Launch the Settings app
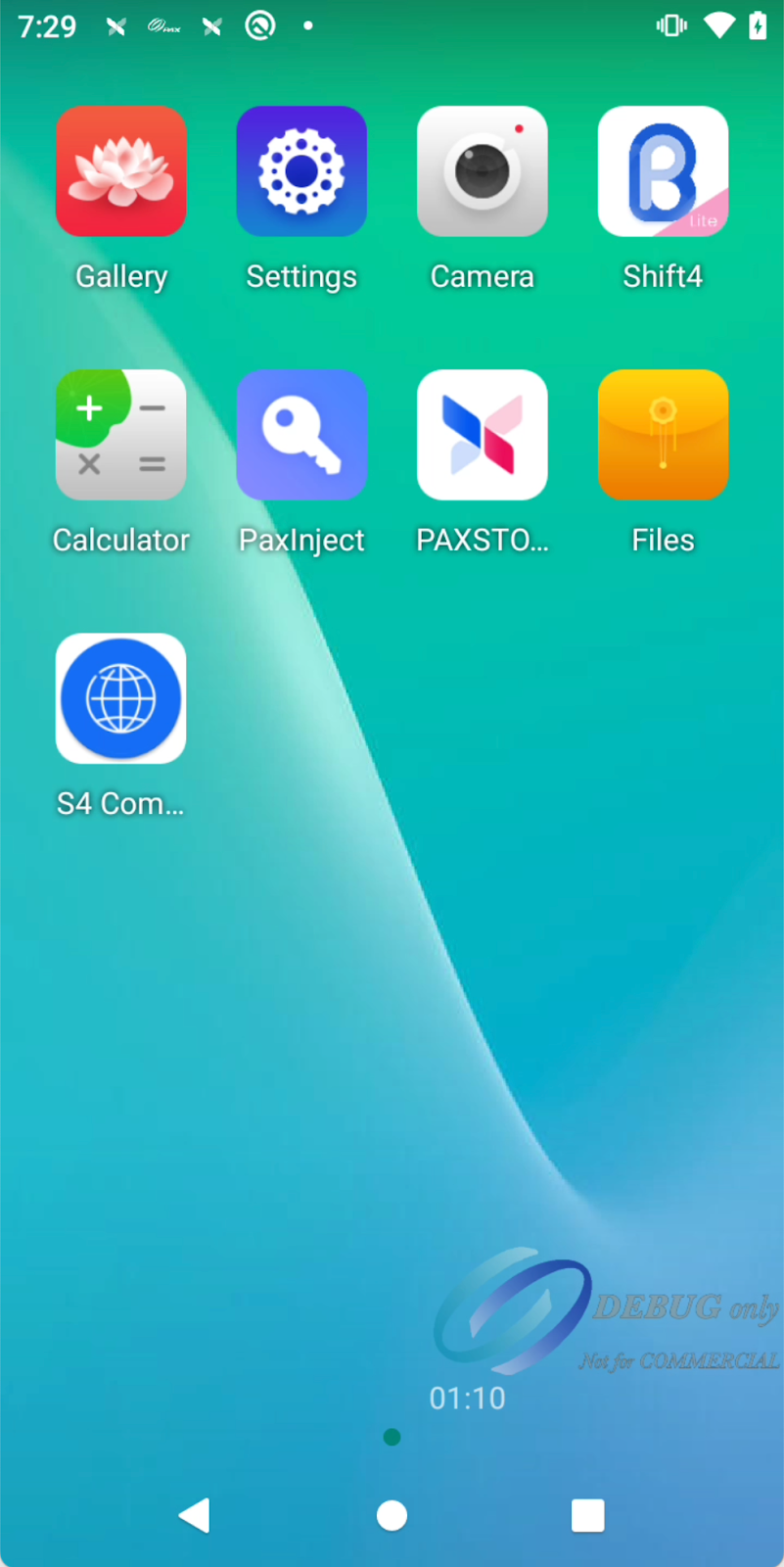Image resolution: width=784 pixels, height=1567 pixels. click(301, 171)
